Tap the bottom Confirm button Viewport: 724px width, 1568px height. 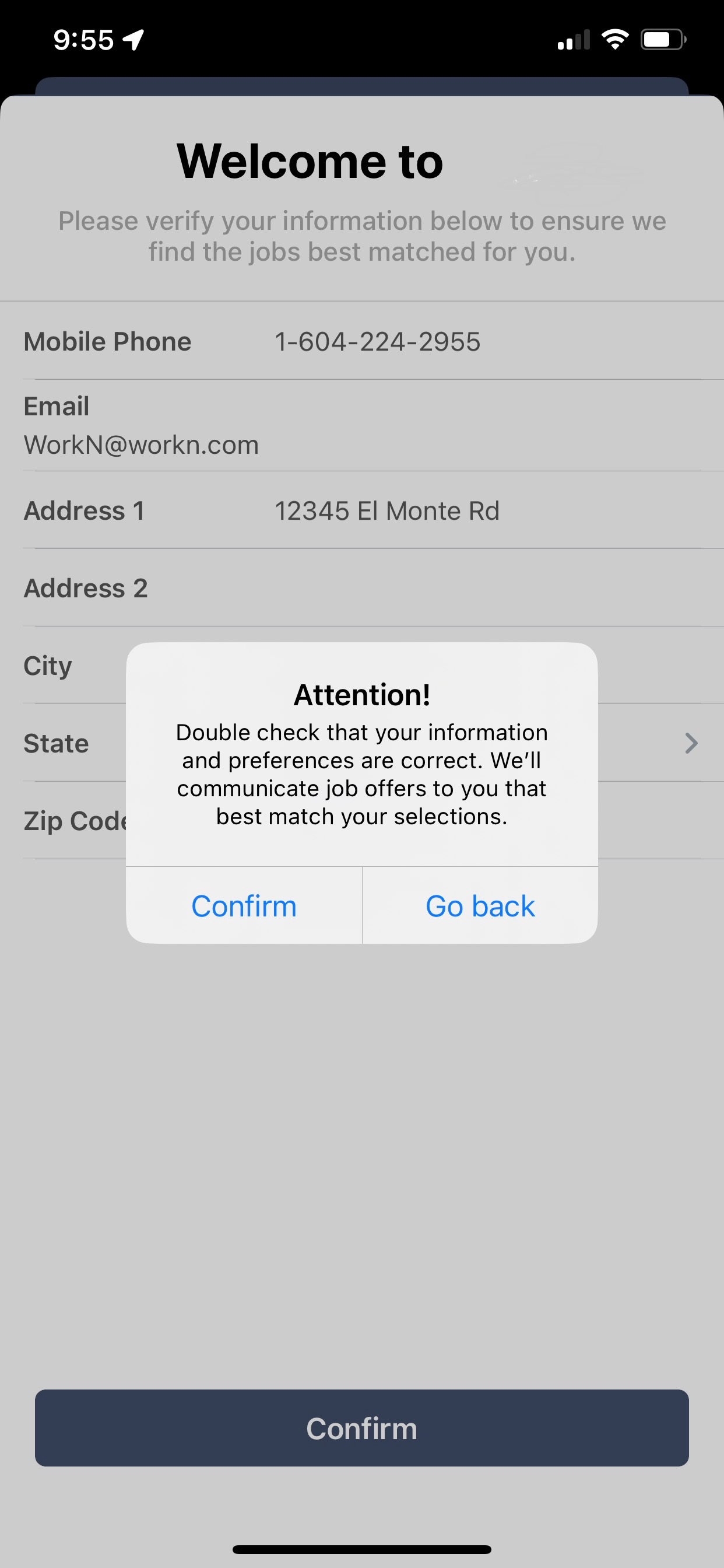click(x=362, y=1428)
